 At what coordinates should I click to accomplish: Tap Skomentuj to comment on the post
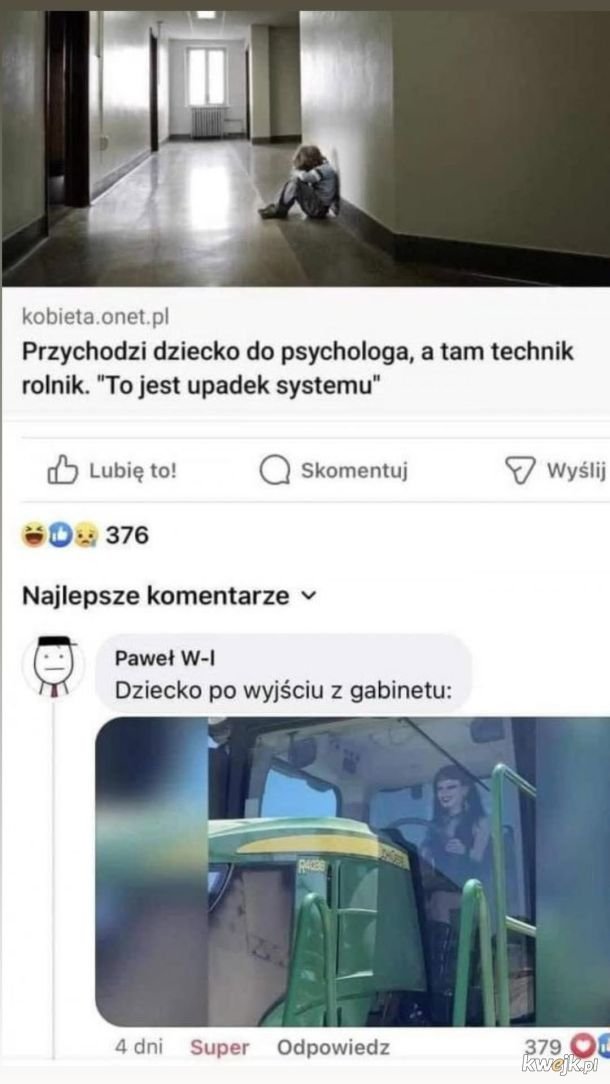pyautogui.click(x=333, y=471)
